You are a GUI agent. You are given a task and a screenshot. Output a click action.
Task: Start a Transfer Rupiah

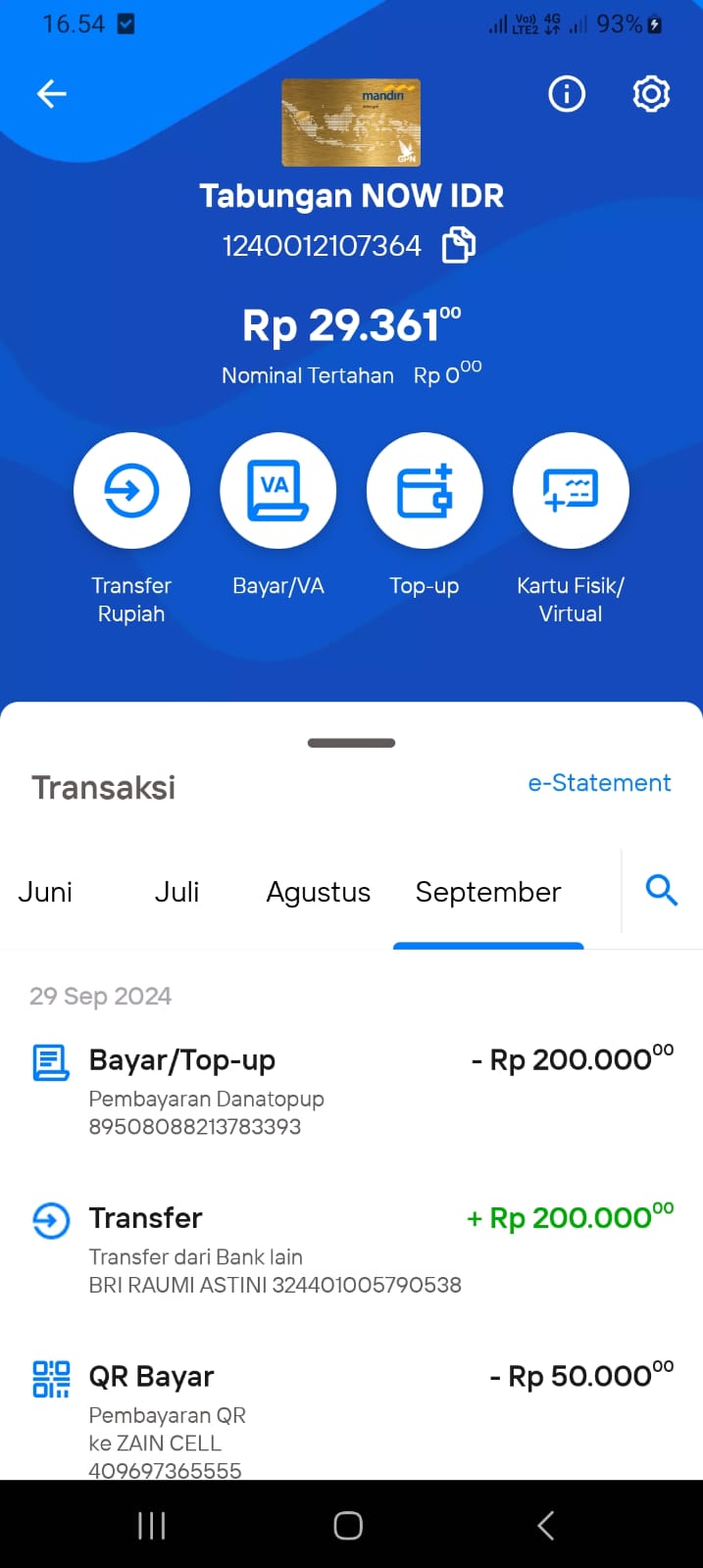click(131, 490)
